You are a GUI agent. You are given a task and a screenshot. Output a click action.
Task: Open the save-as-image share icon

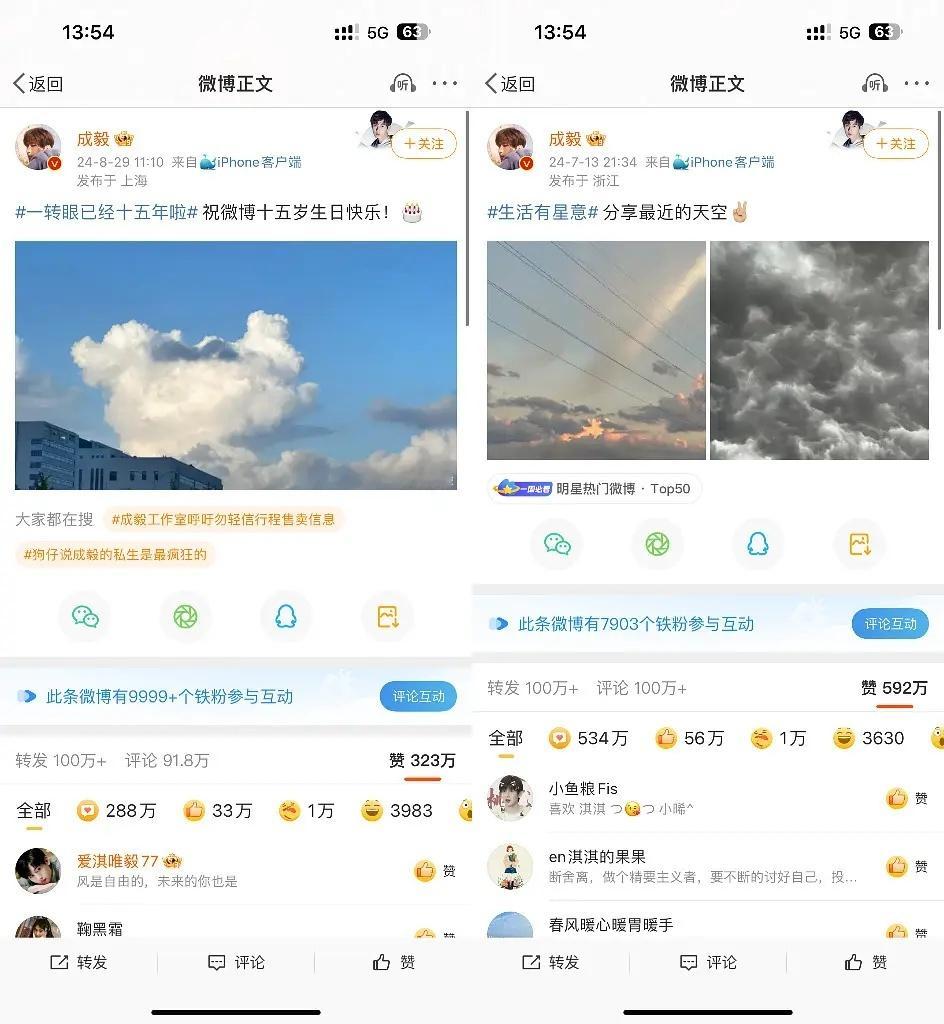387,617
